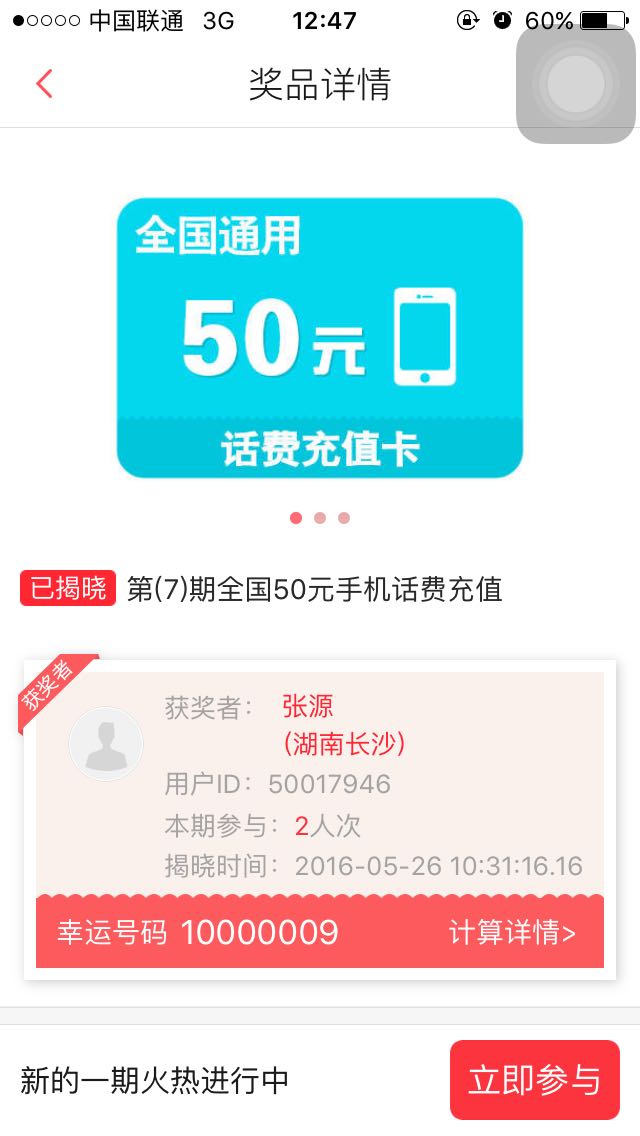The width and height of the screenshot is (640, 1136).
Task: Tap the banner page indicator dots
Action: coord(320,517)
